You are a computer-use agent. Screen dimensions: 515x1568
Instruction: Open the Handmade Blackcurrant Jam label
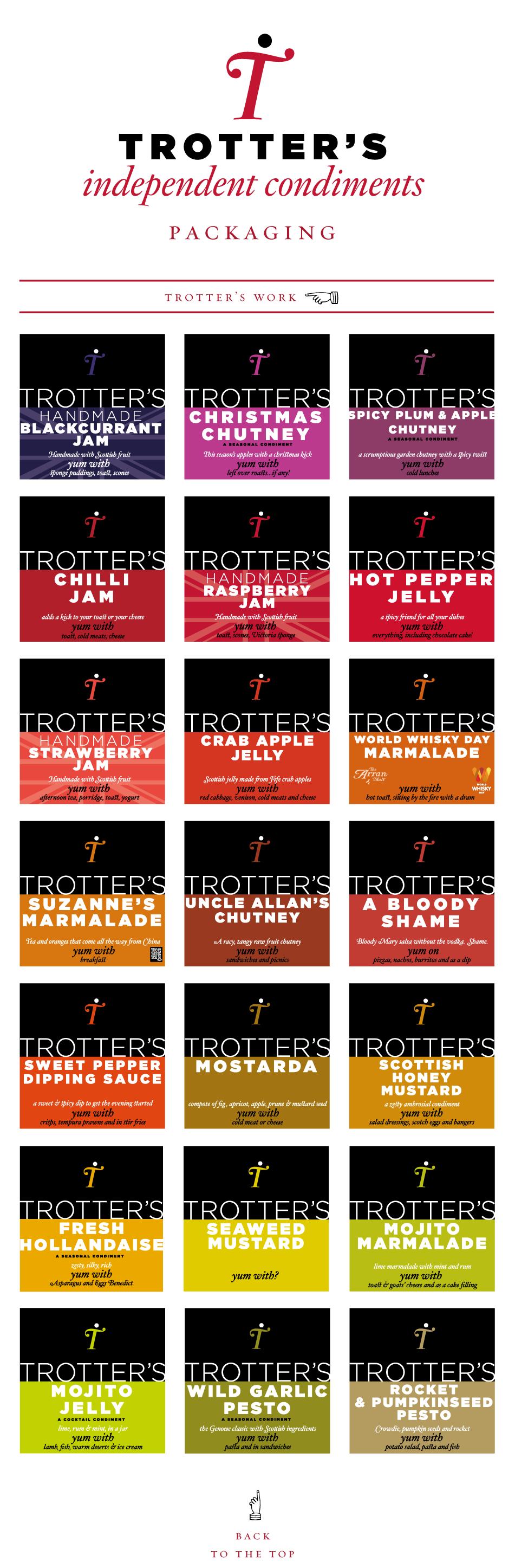pyautogui.click(x=93, y=406)
